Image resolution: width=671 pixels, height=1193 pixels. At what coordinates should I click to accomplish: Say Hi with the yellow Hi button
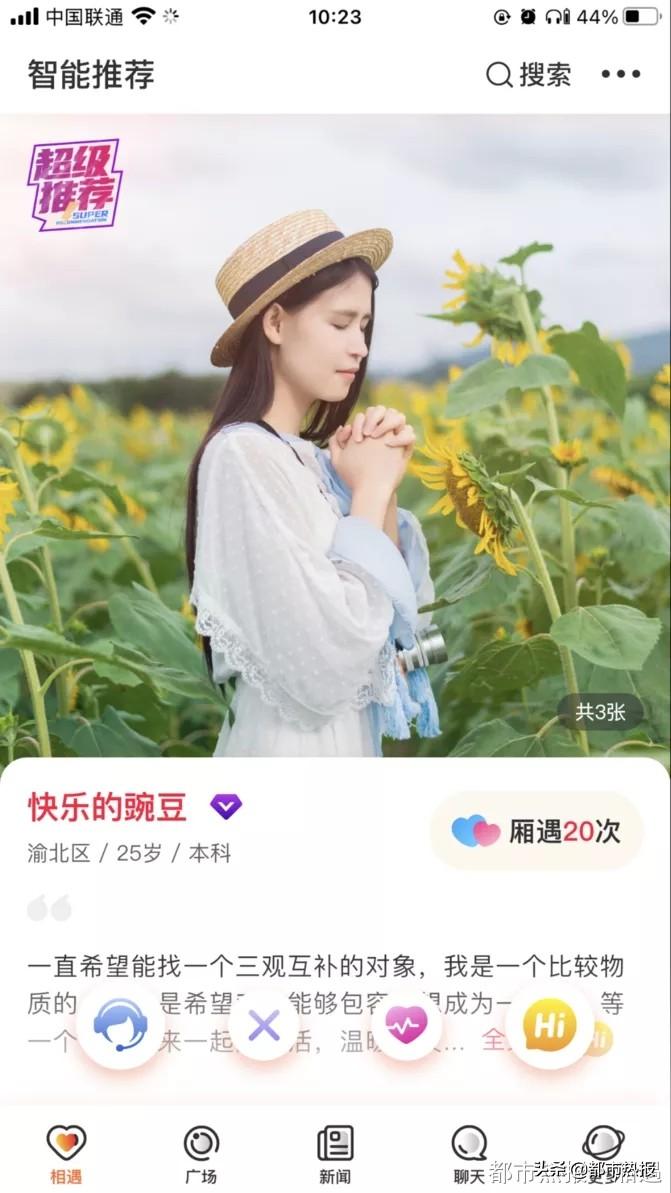549,1026
